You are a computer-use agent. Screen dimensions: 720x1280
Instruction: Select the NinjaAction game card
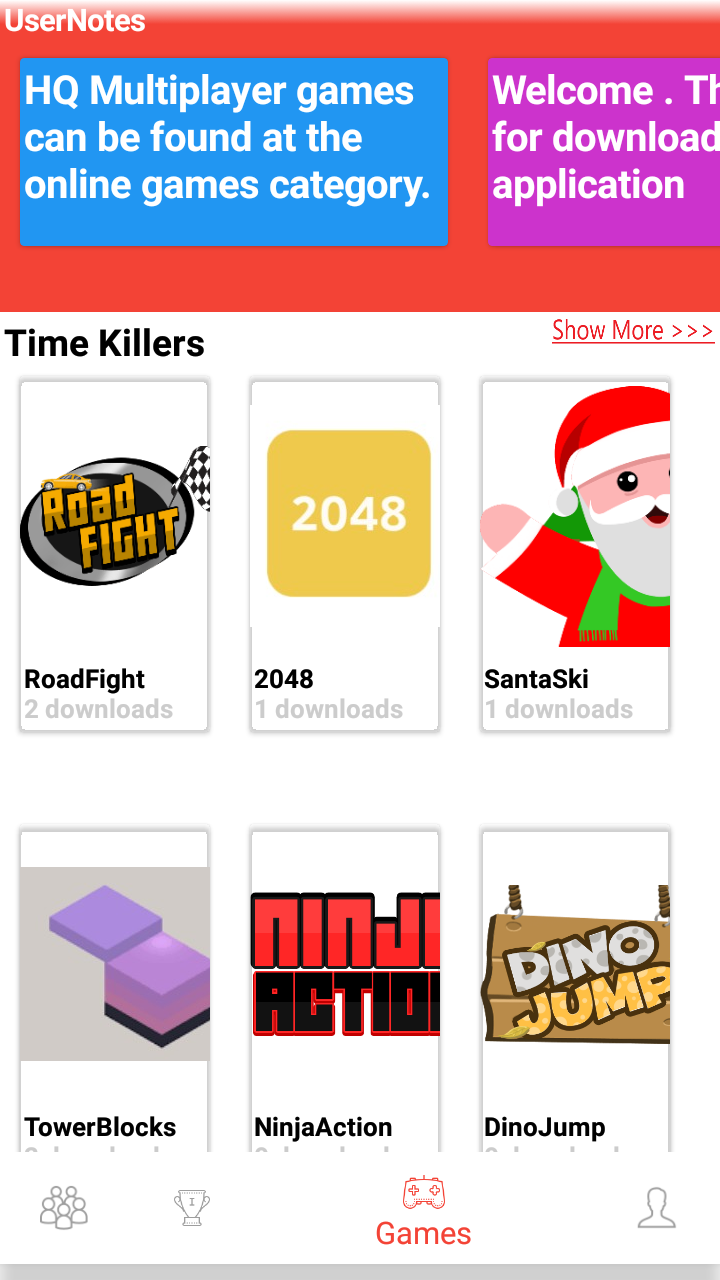click(x=345, y=990)
